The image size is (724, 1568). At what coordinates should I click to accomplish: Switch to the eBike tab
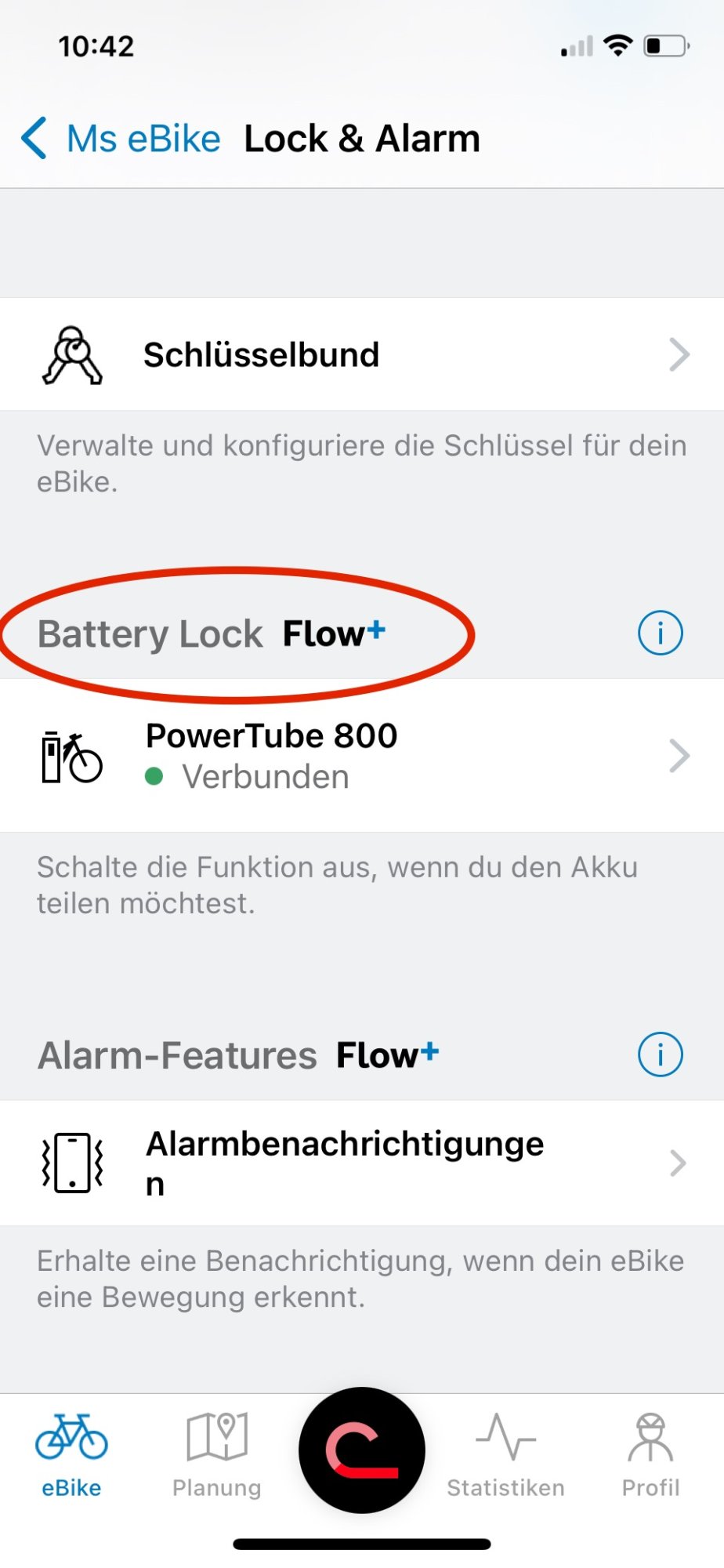tap(71, 1455)
